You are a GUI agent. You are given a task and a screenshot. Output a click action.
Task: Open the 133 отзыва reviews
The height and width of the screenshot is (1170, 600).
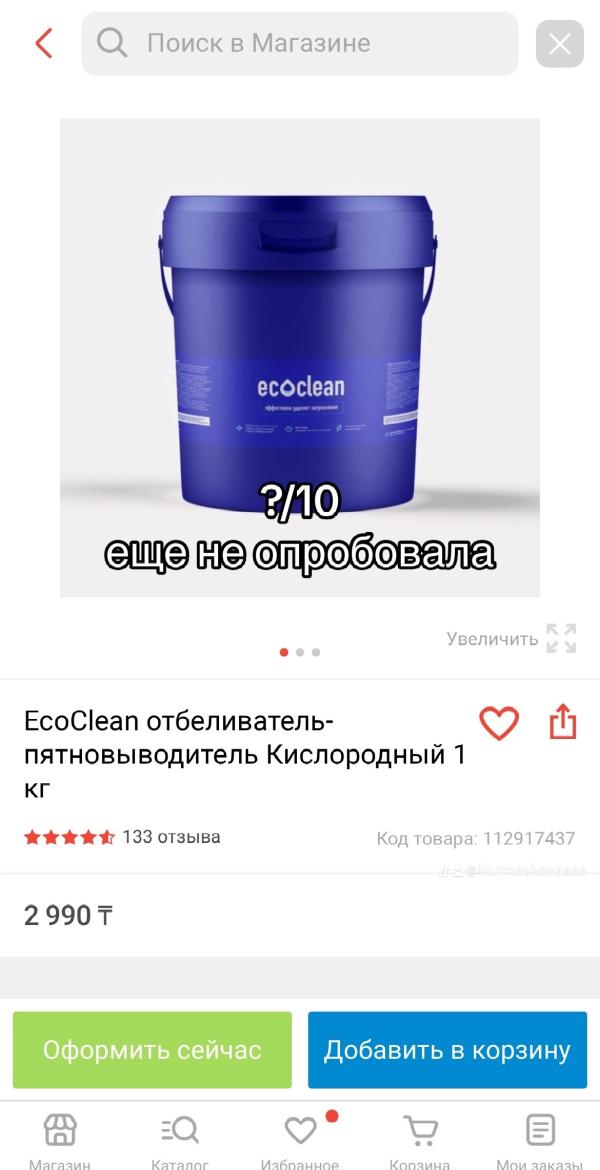coord(171,837)
